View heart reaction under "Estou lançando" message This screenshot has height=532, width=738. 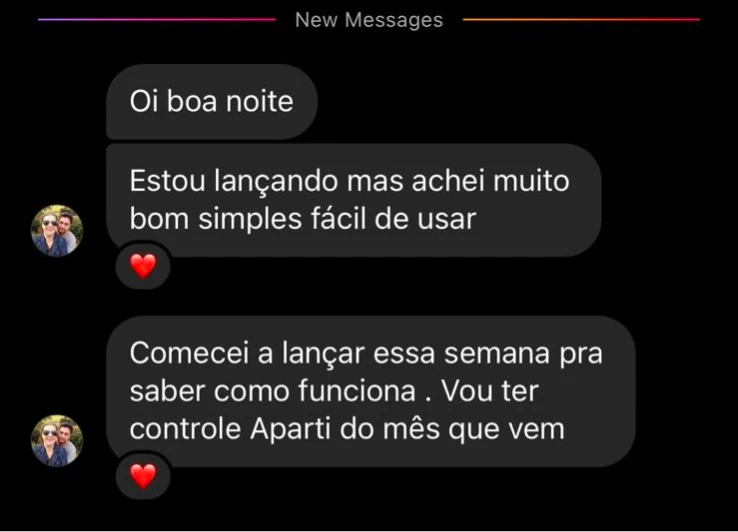coord(143,266)
